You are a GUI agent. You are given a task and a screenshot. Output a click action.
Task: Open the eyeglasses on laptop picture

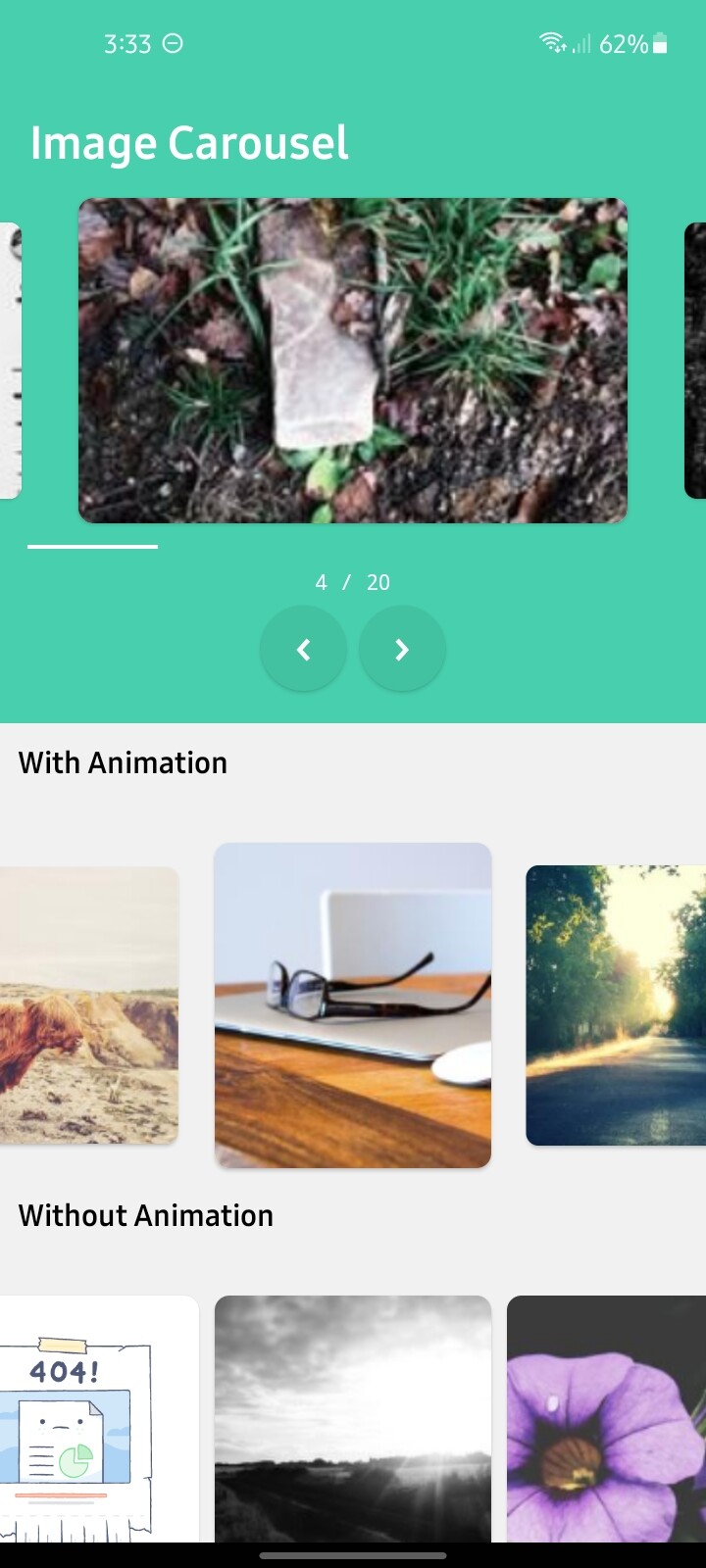coord(353,1004)
